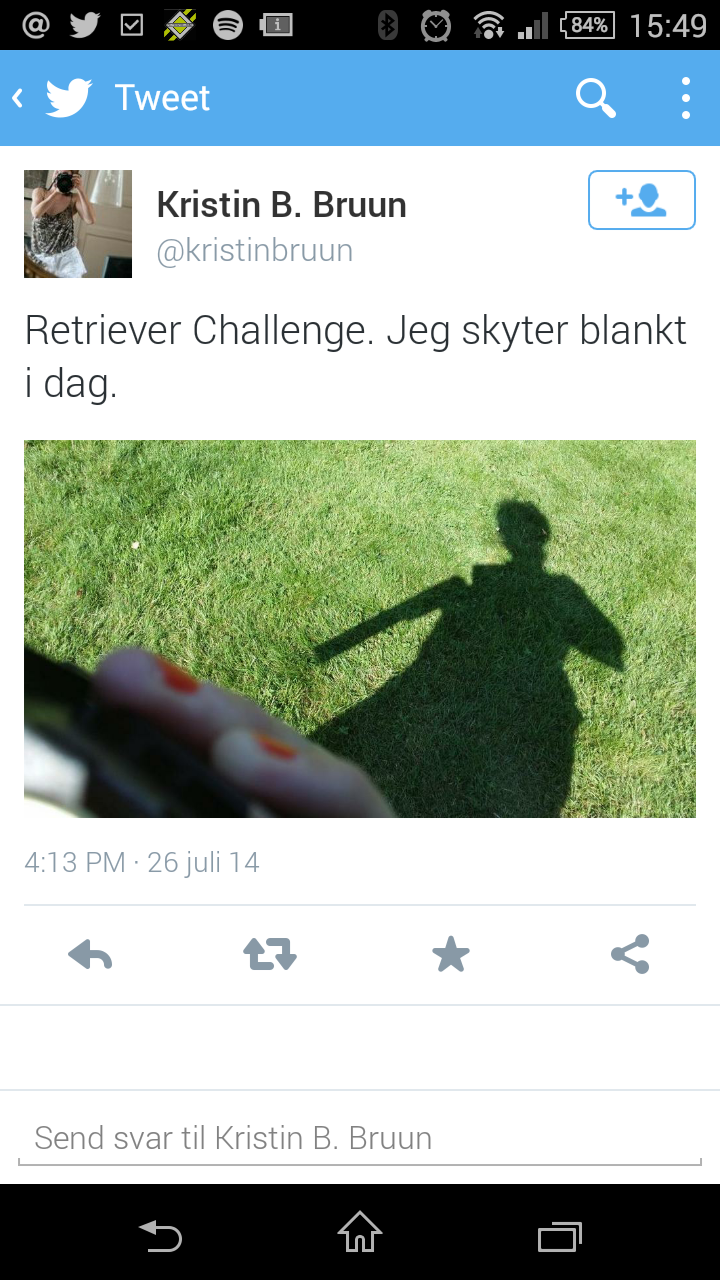Reply to this tweet
720x1280 pixels.
tap(90, 955)
